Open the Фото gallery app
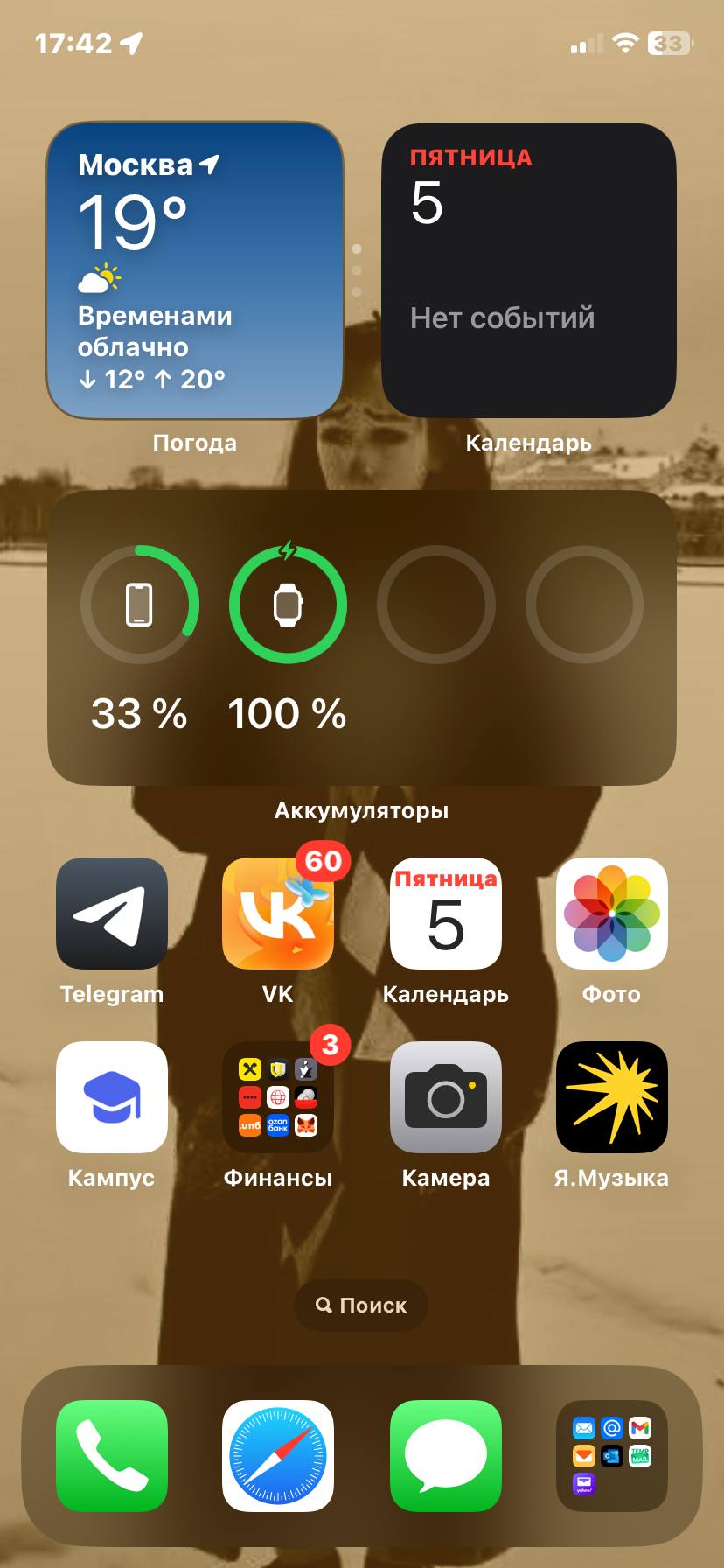Viewport: 724px width, 1568px height. tap(612, 913)
